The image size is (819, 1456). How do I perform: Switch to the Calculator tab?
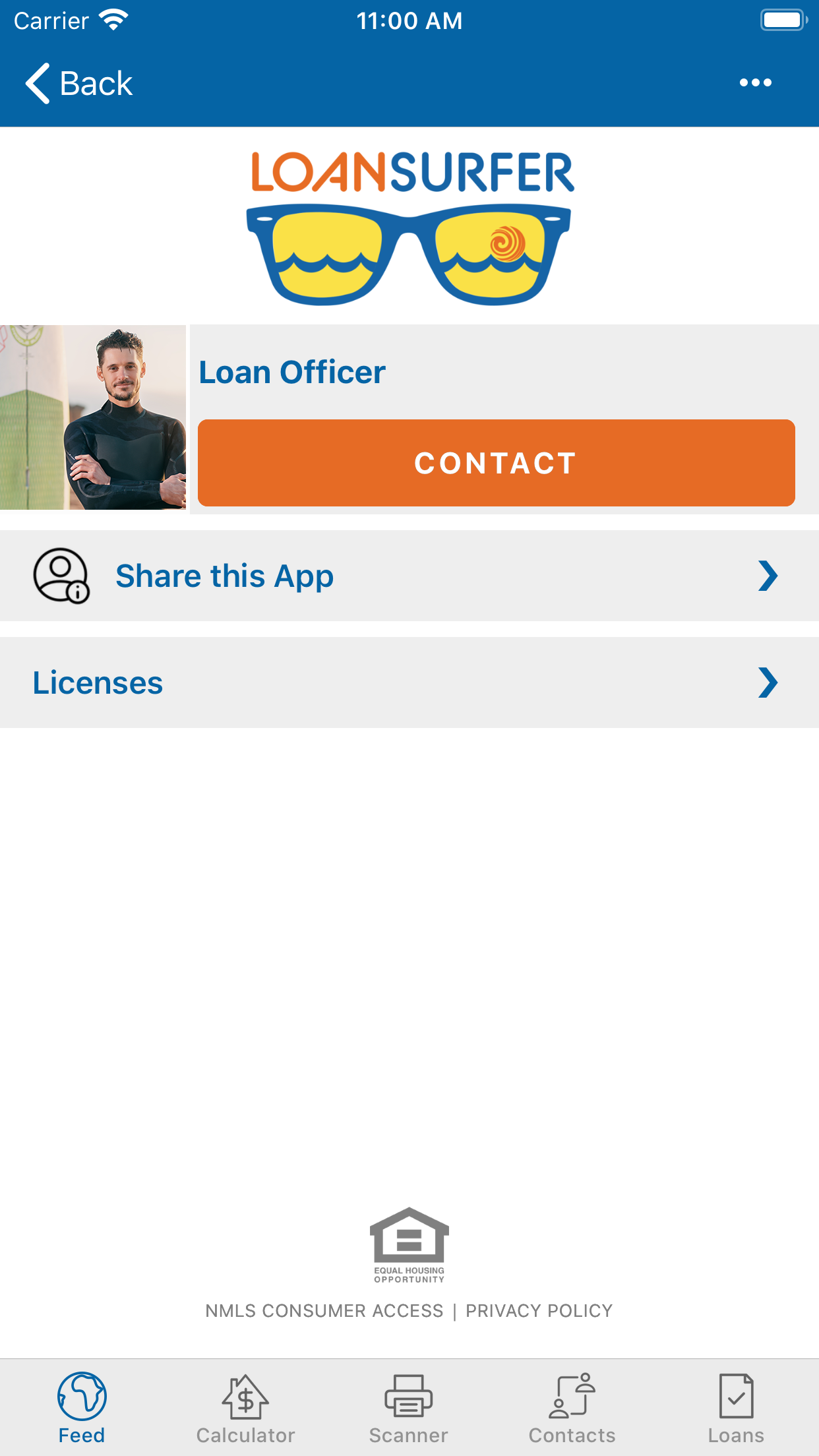(245, 1408)
